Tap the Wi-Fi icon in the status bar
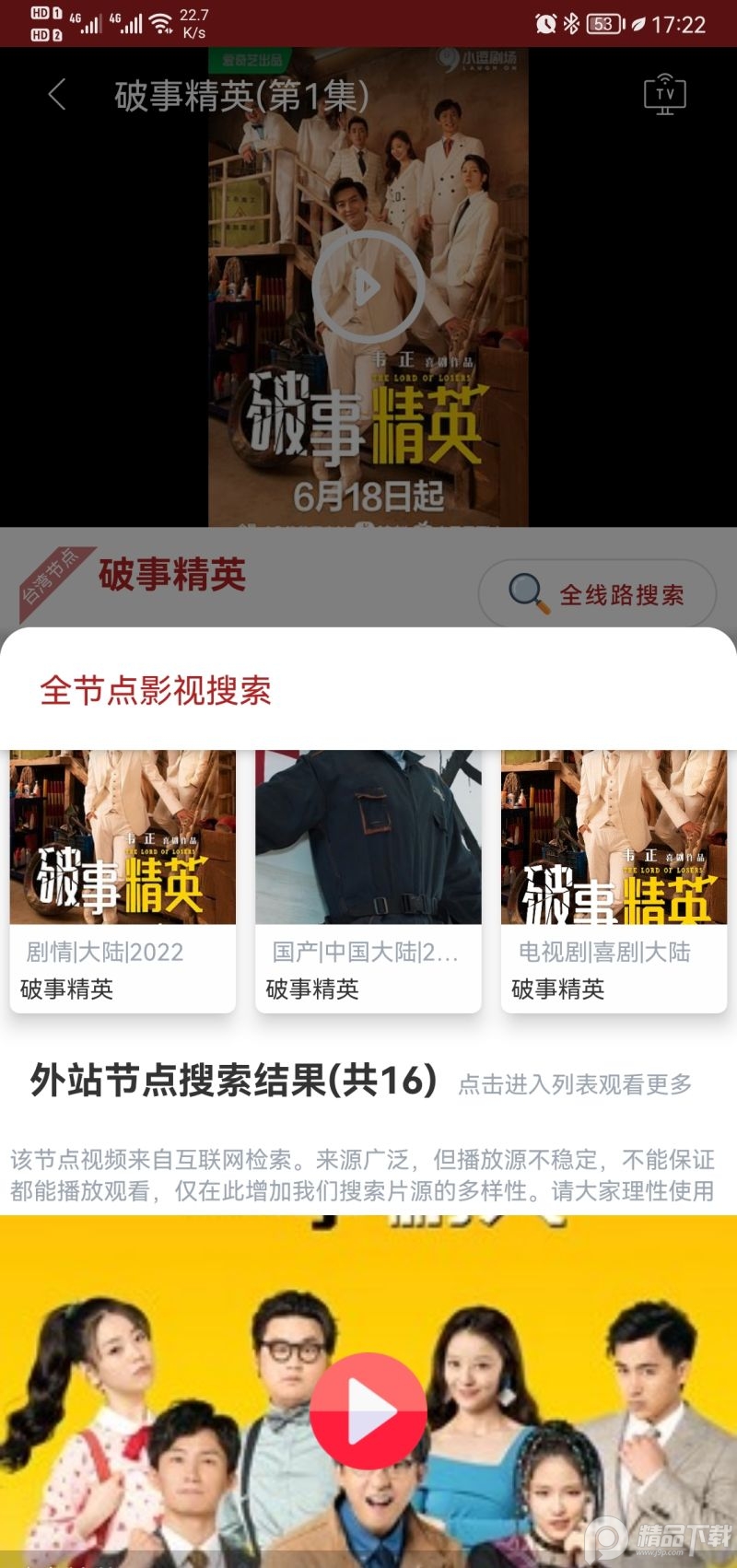The height and width of the screenshot is (1568, 737). click(161, 20)
